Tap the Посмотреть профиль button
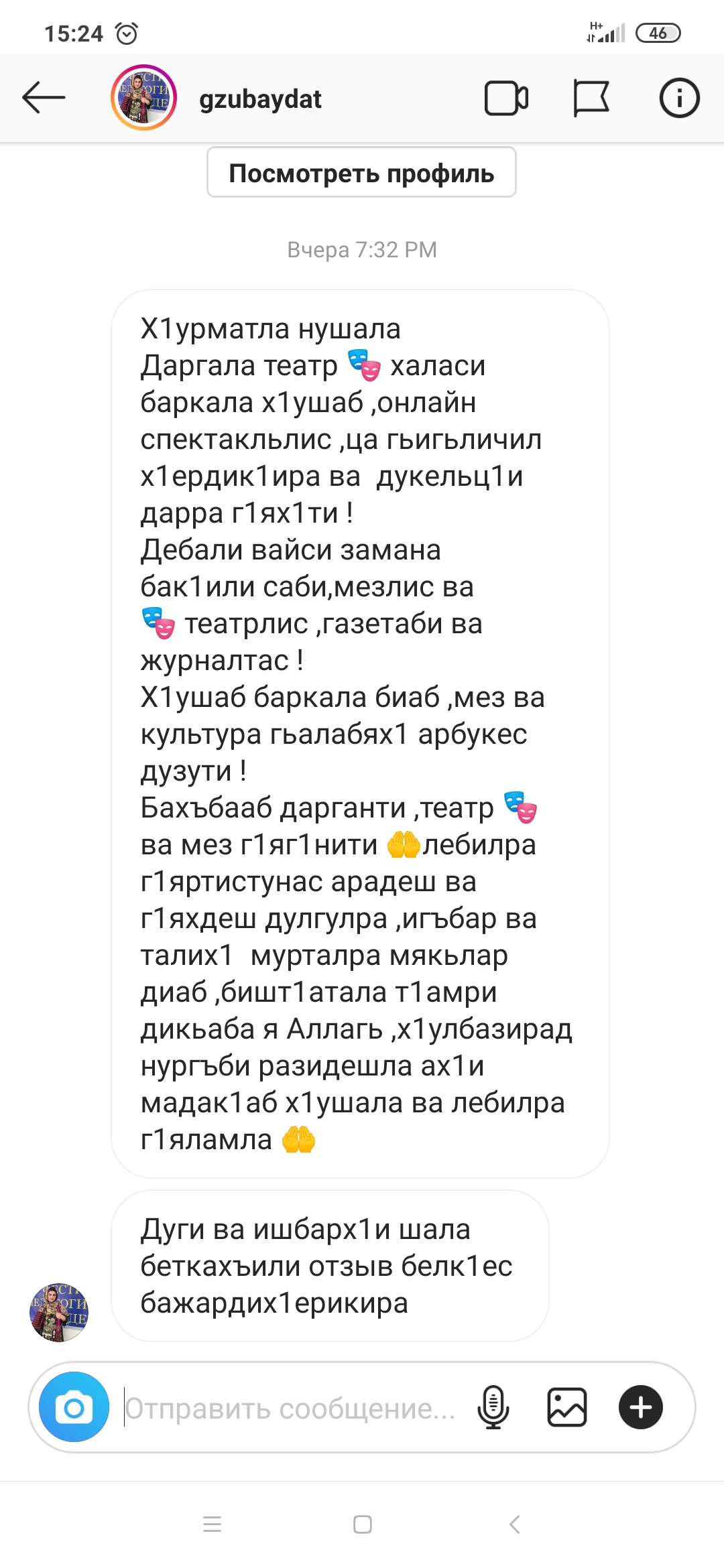This screenshot has width=724, height=1568. [x=361, y=172]
